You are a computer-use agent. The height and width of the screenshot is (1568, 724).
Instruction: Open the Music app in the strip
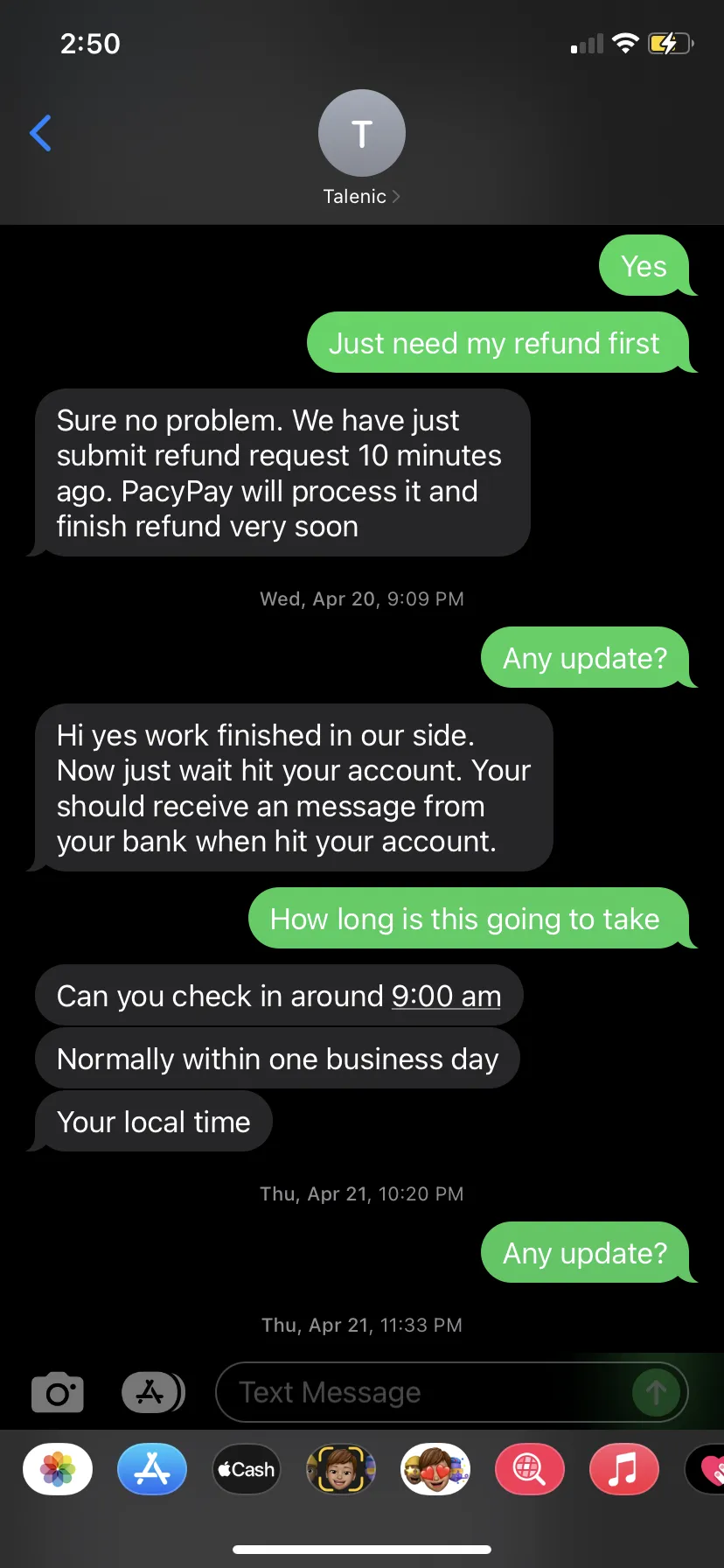tap(624, 1469)
